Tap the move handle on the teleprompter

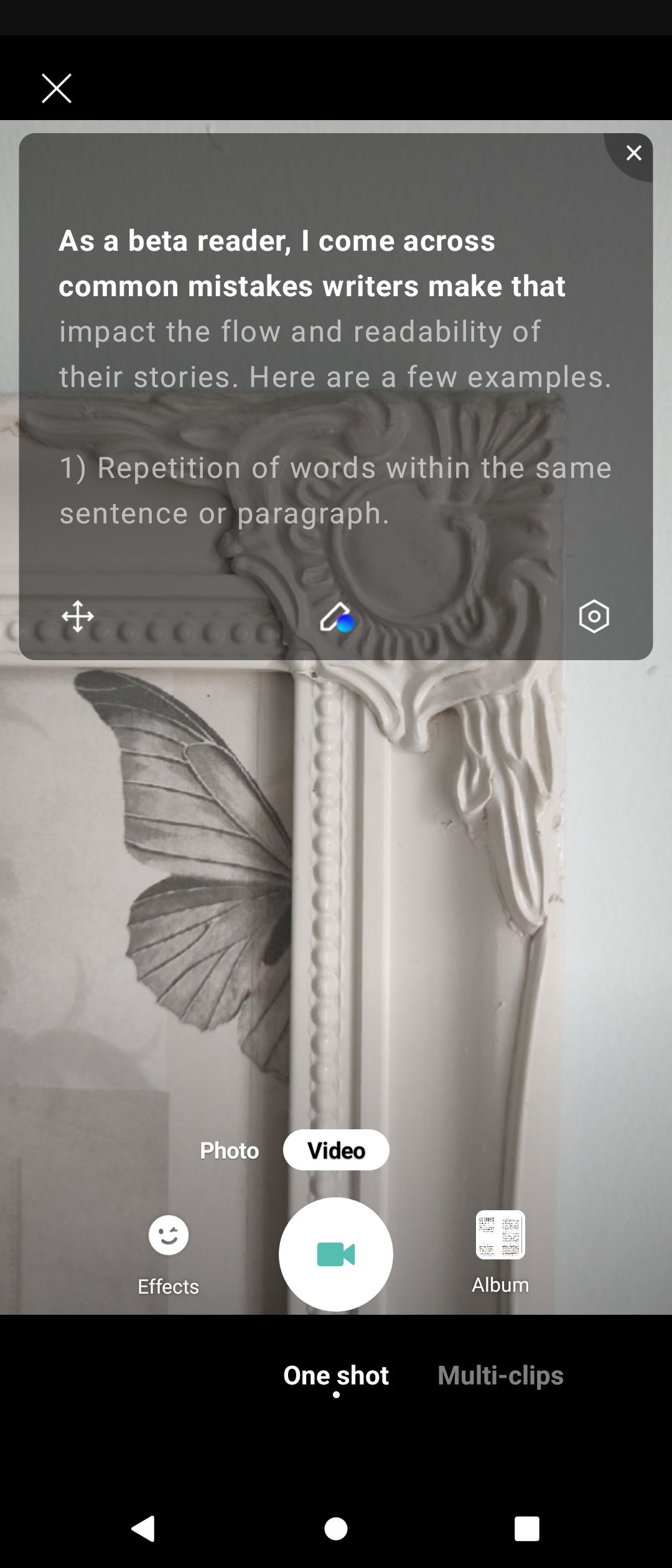[78, 617]
